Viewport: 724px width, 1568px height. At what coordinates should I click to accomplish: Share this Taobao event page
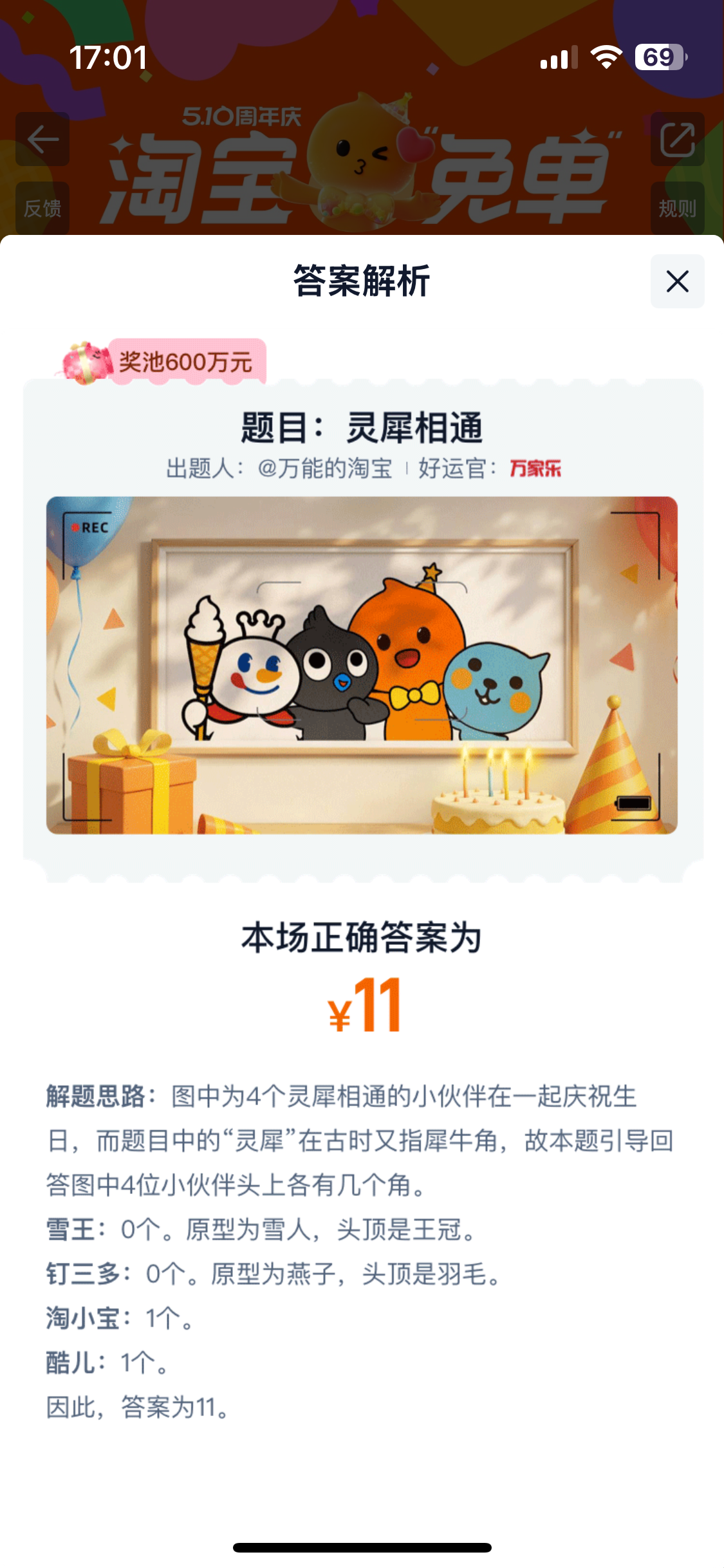[x=677, y=139]
